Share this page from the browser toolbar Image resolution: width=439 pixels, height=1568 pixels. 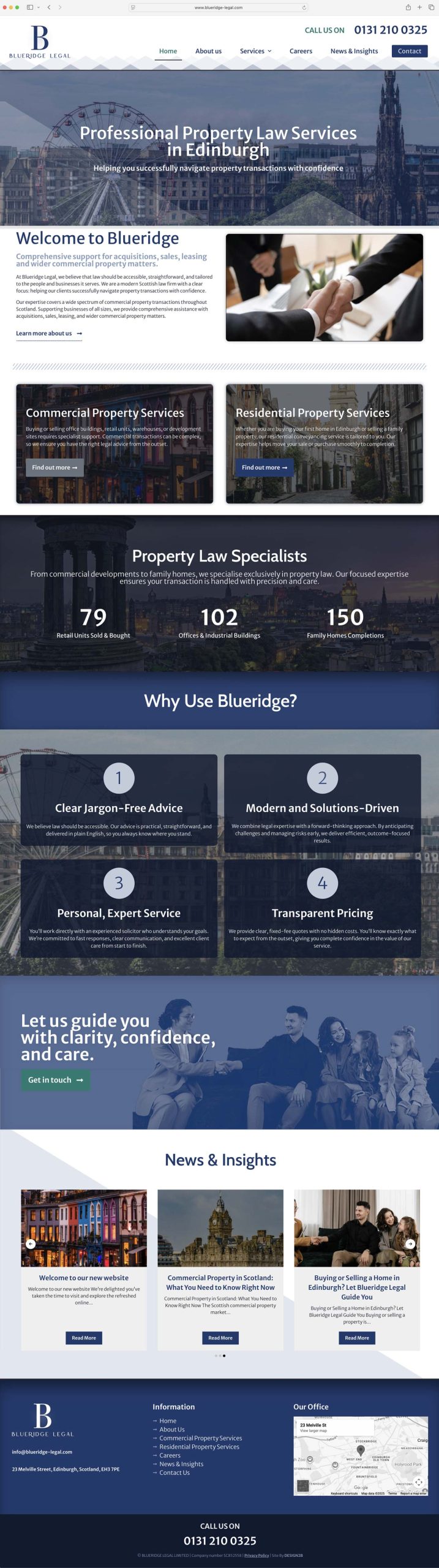pyautogui.click(x=408, y=7)
